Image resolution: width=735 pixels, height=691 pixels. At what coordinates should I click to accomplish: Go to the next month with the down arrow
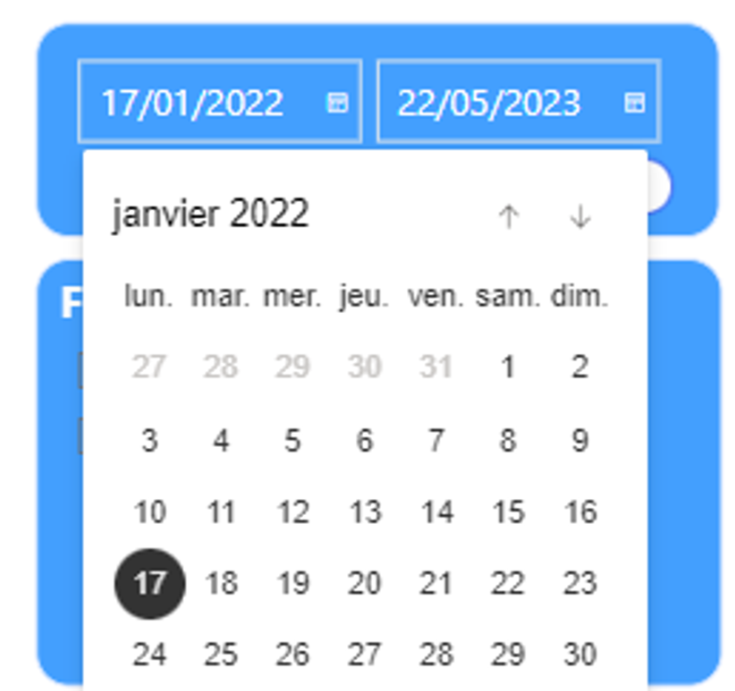(x=580, y=217)
